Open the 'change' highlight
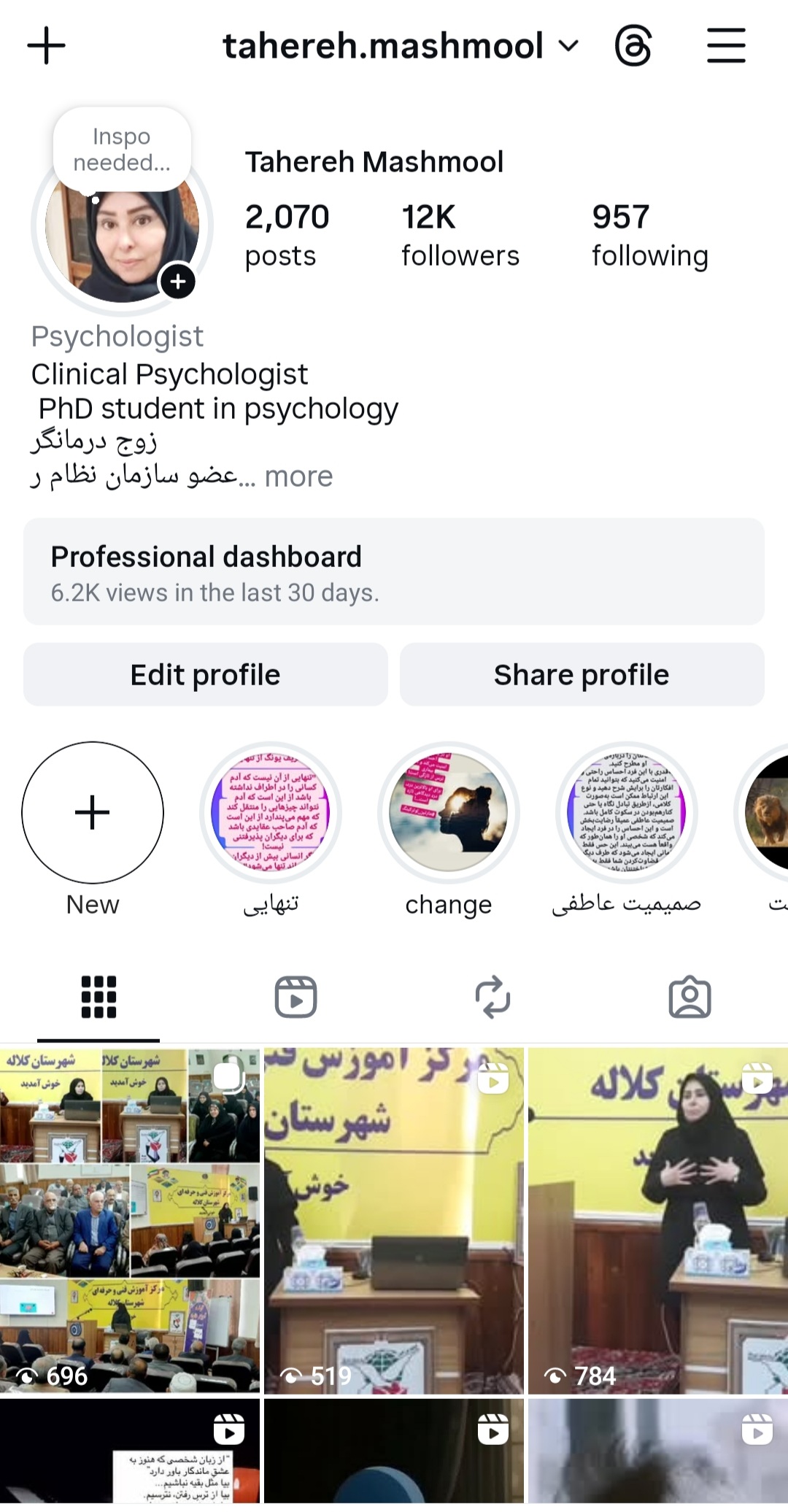 pyautogui.click(x=448, y=813)
